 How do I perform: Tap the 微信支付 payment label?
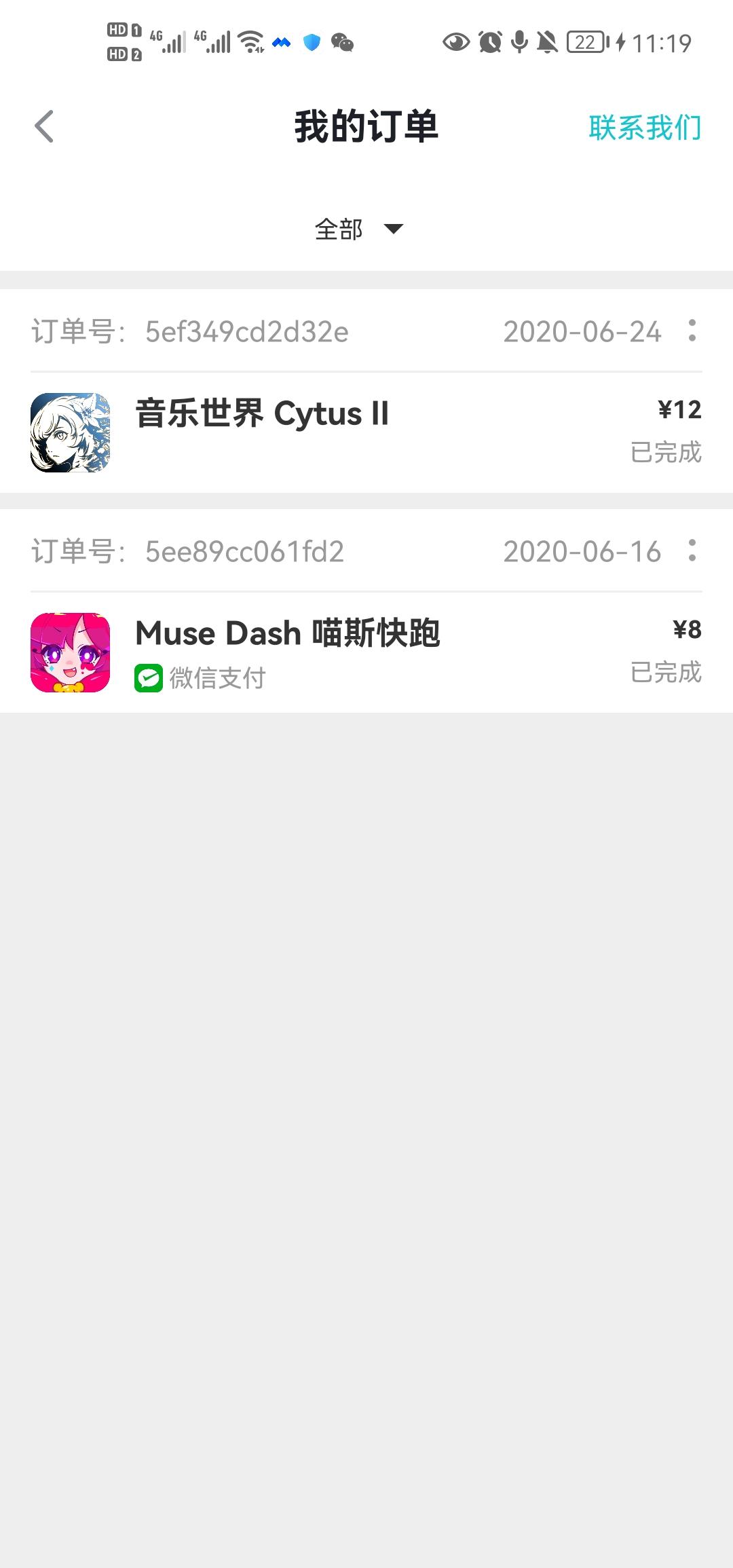[217, 677]
